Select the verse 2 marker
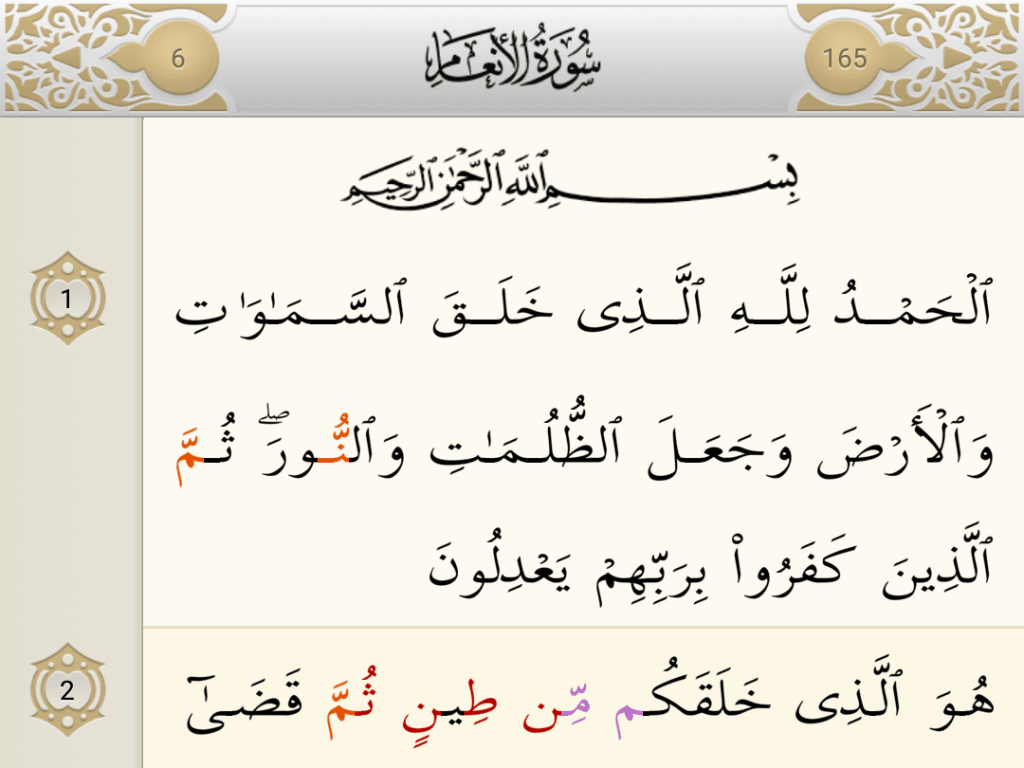1024x768 pixels. [x=67, y=690]
